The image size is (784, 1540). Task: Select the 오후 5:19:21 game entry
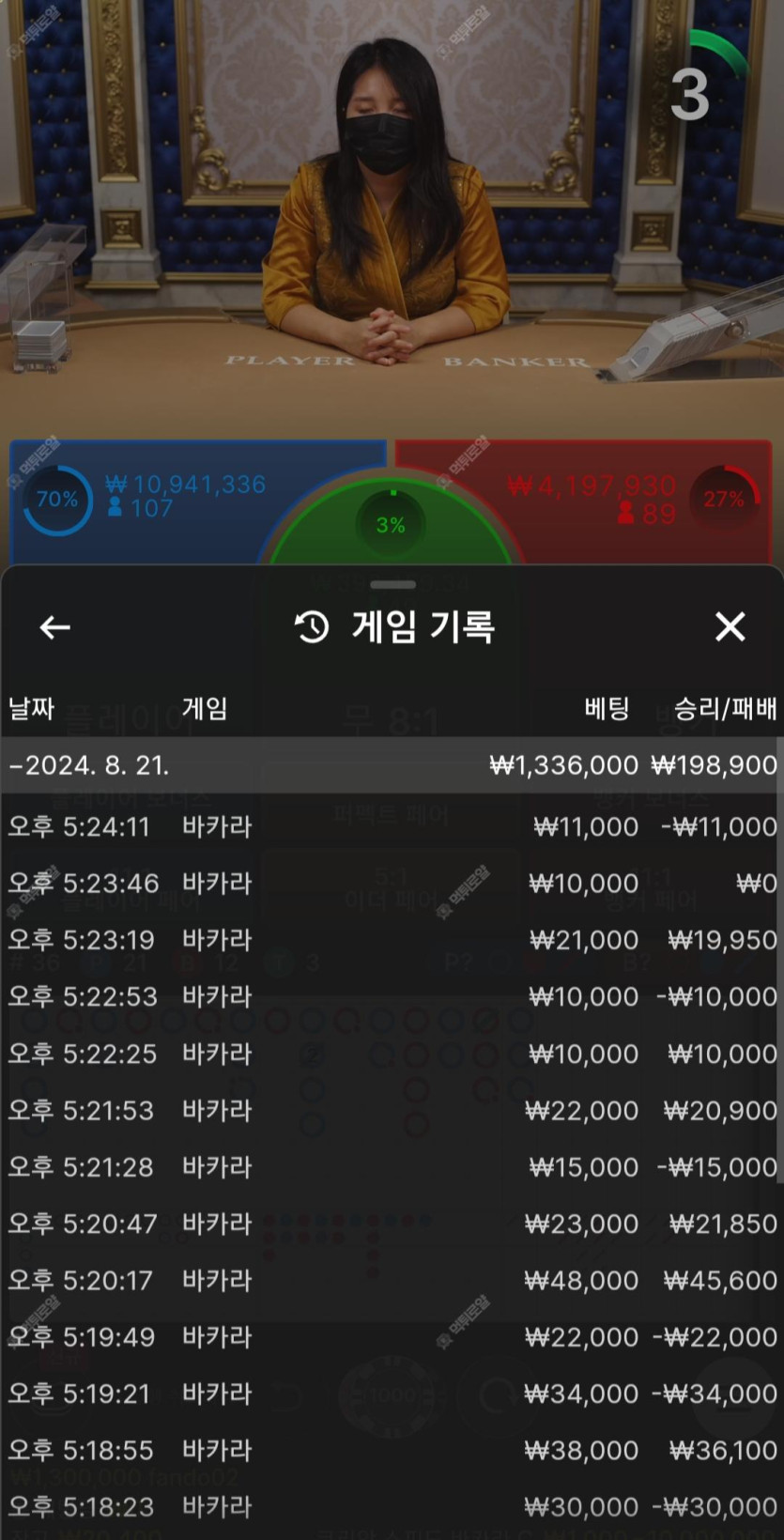tap(392, 1394)
